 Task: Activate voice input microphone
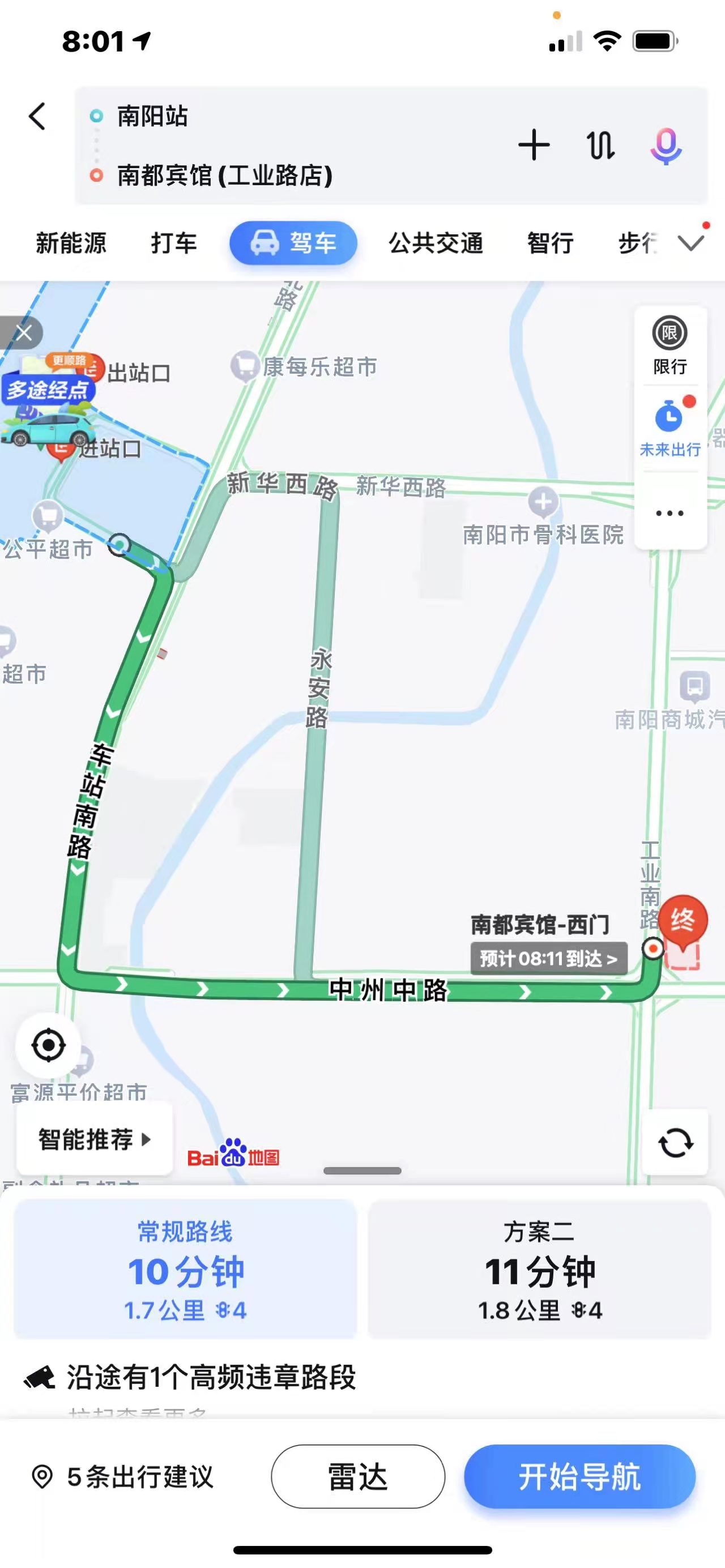[666, 146]
